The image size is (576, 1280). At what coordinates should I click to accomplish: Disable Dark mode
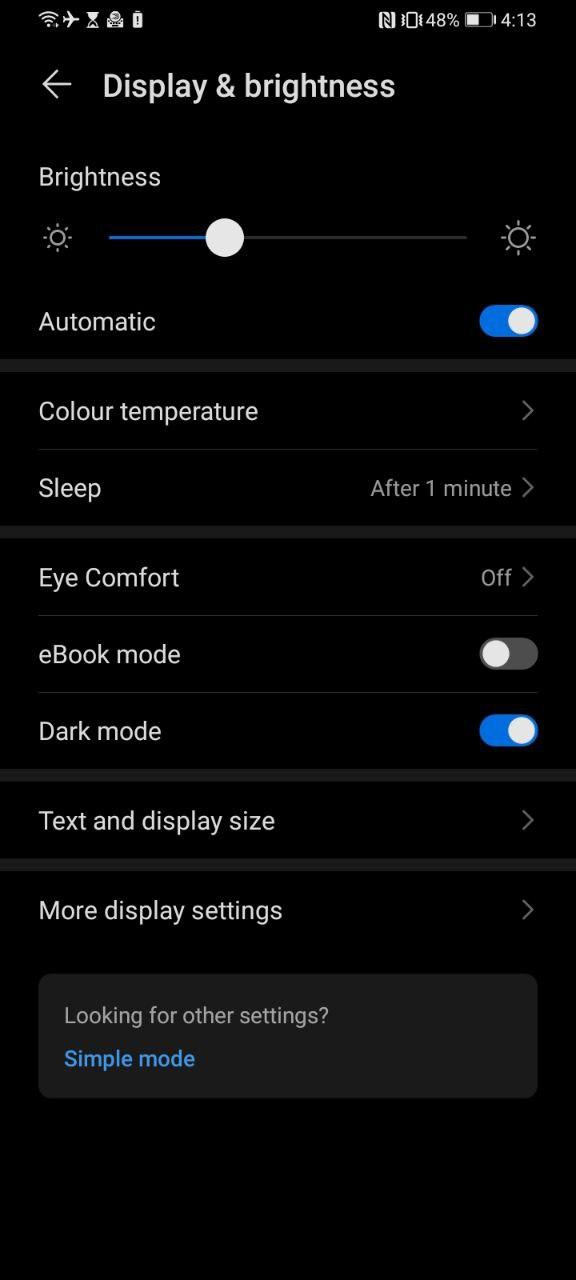508,731
